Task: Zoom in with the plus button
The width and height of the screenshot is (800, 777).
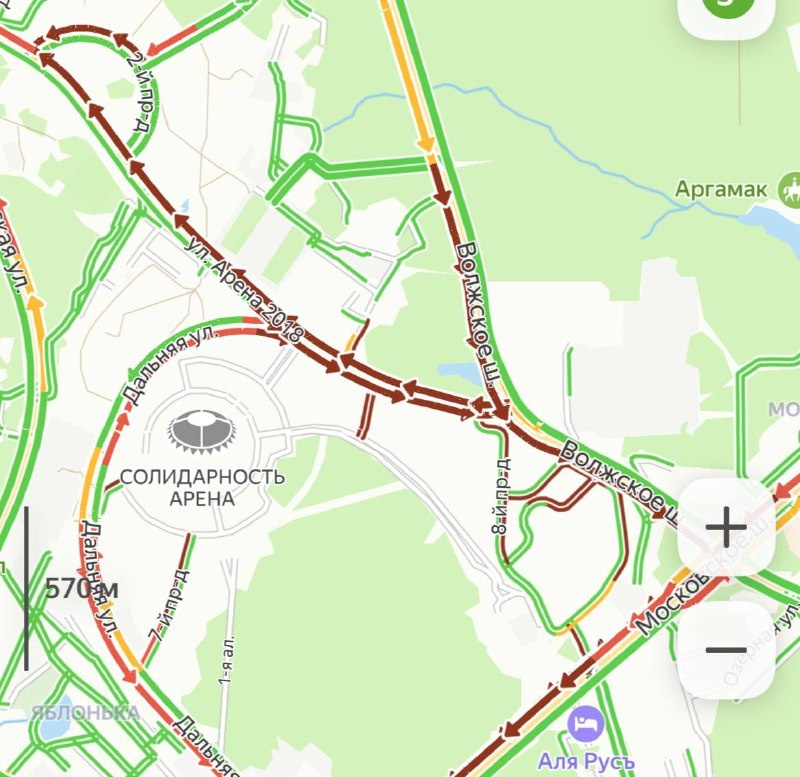Action: pos(726,527)
